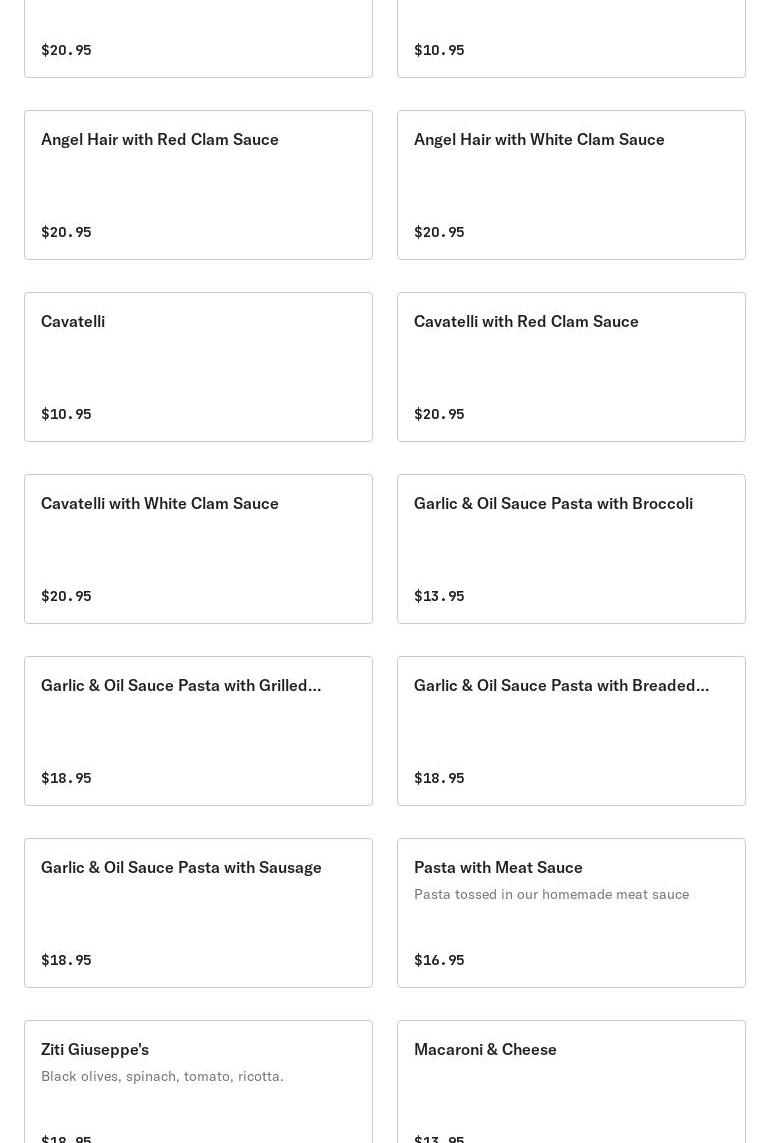Choose Pasta with Meat Sauce
The height and width of the screenshot is (1143, 770).
(571, 913)
